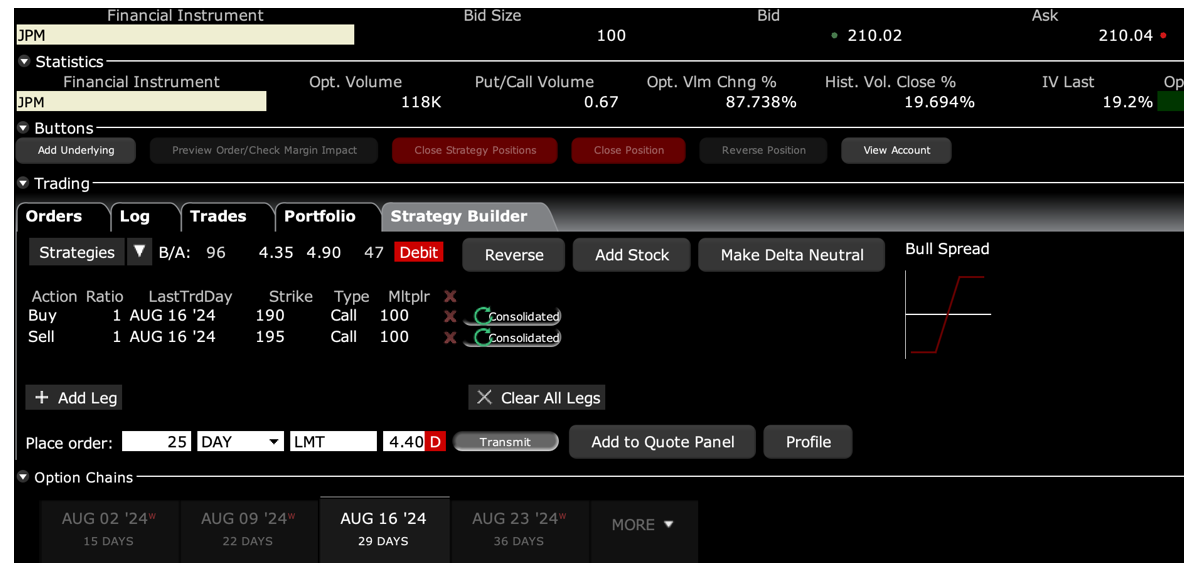Image resolution: width=1190 pixels, height=568 pixels.
Task: Tap Close Strategy Positions
Action: (475, 150)
